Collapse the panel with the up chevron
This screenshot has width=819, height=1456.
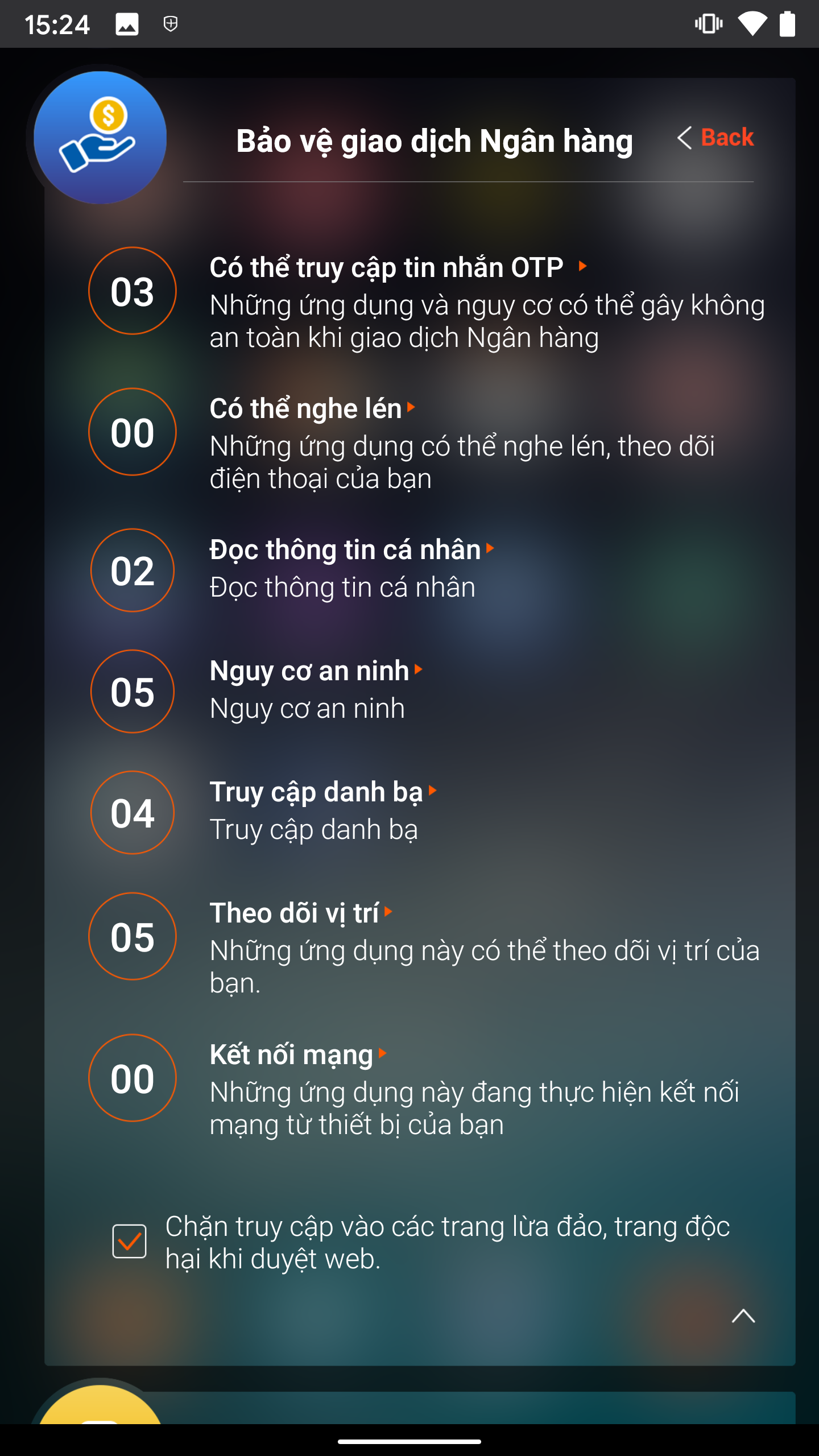coord(743,1316)
